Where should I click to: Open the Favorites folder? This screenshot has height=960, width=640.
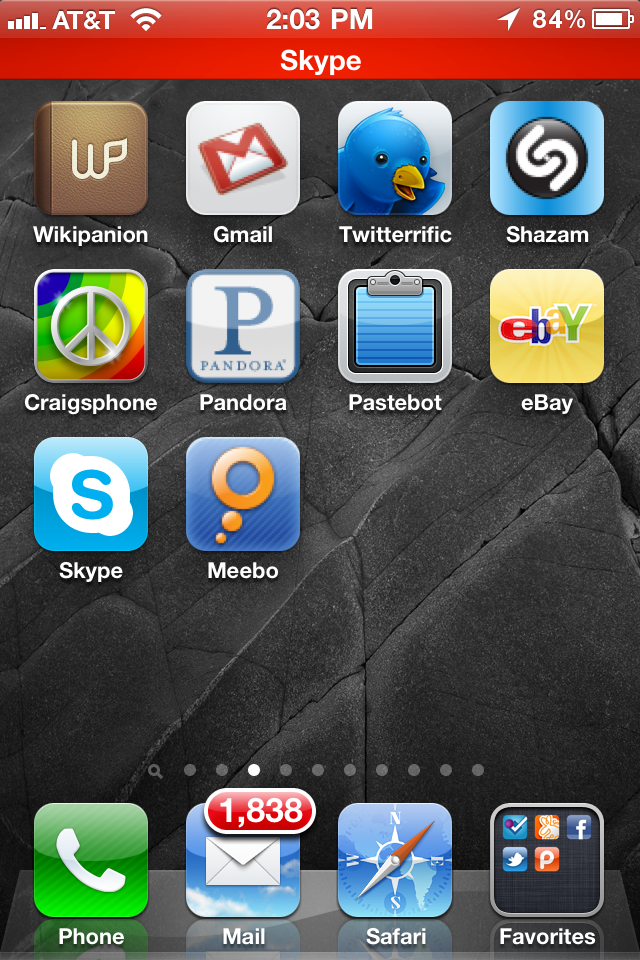[x=547, y=860]
